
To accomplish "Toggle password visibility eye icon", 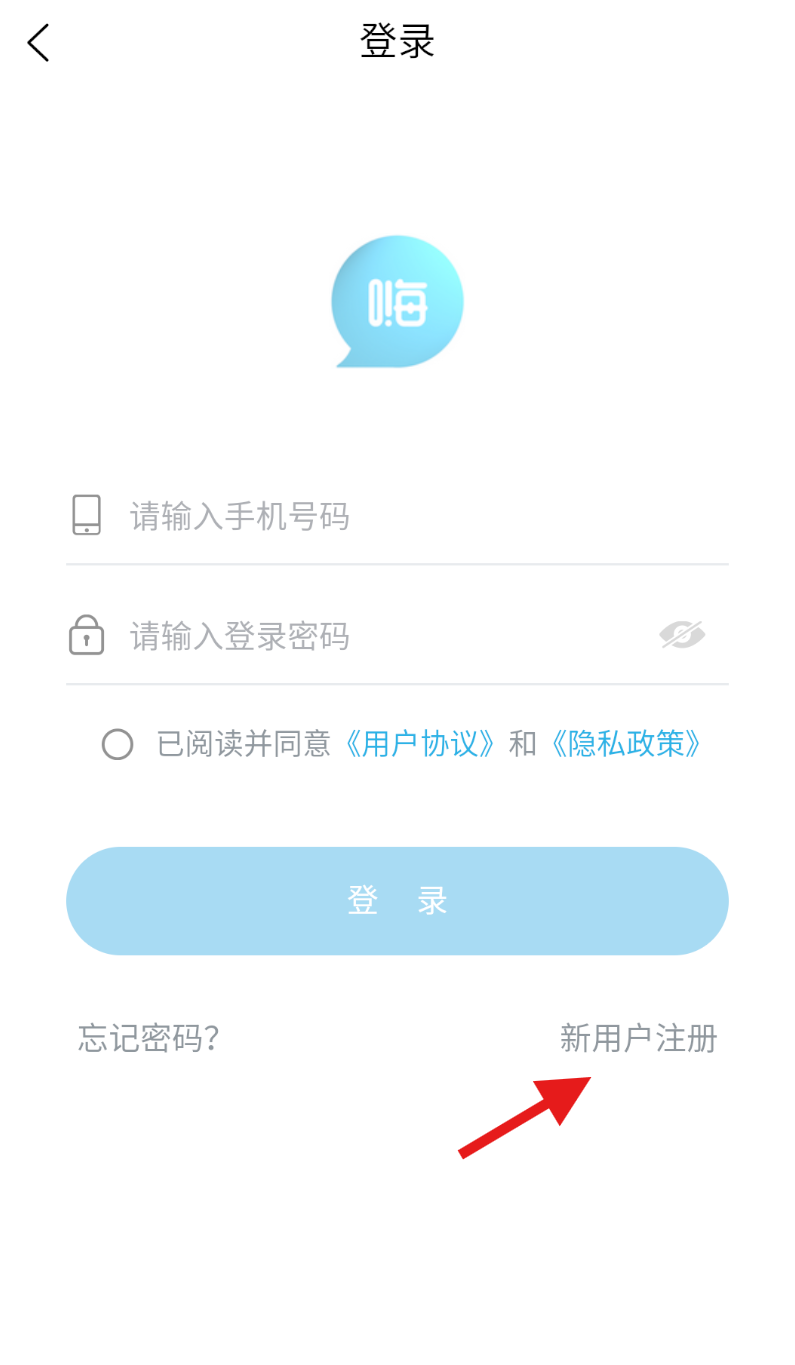I will point(682,634).
